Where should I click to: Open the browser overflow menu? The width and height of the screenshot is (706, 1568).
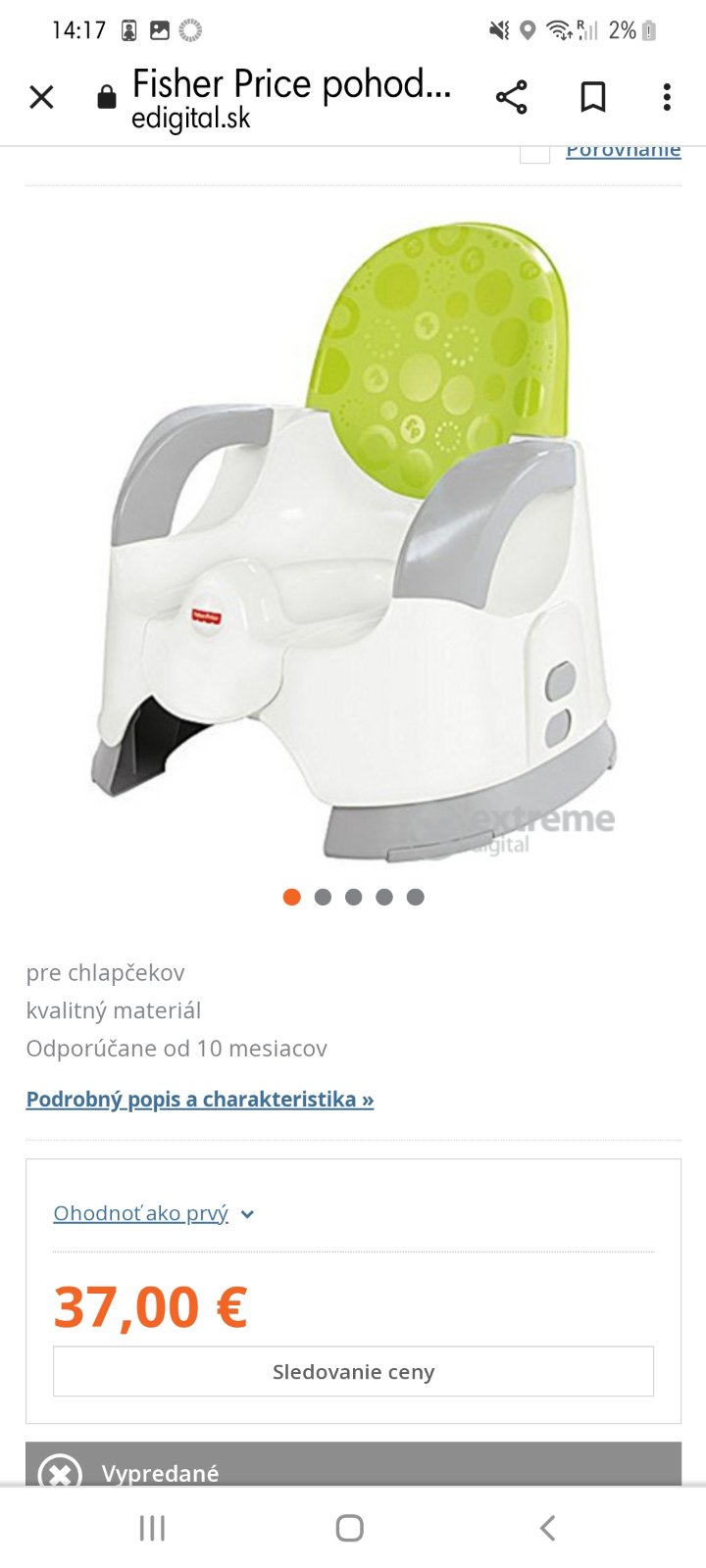click(x=667, y=97)
